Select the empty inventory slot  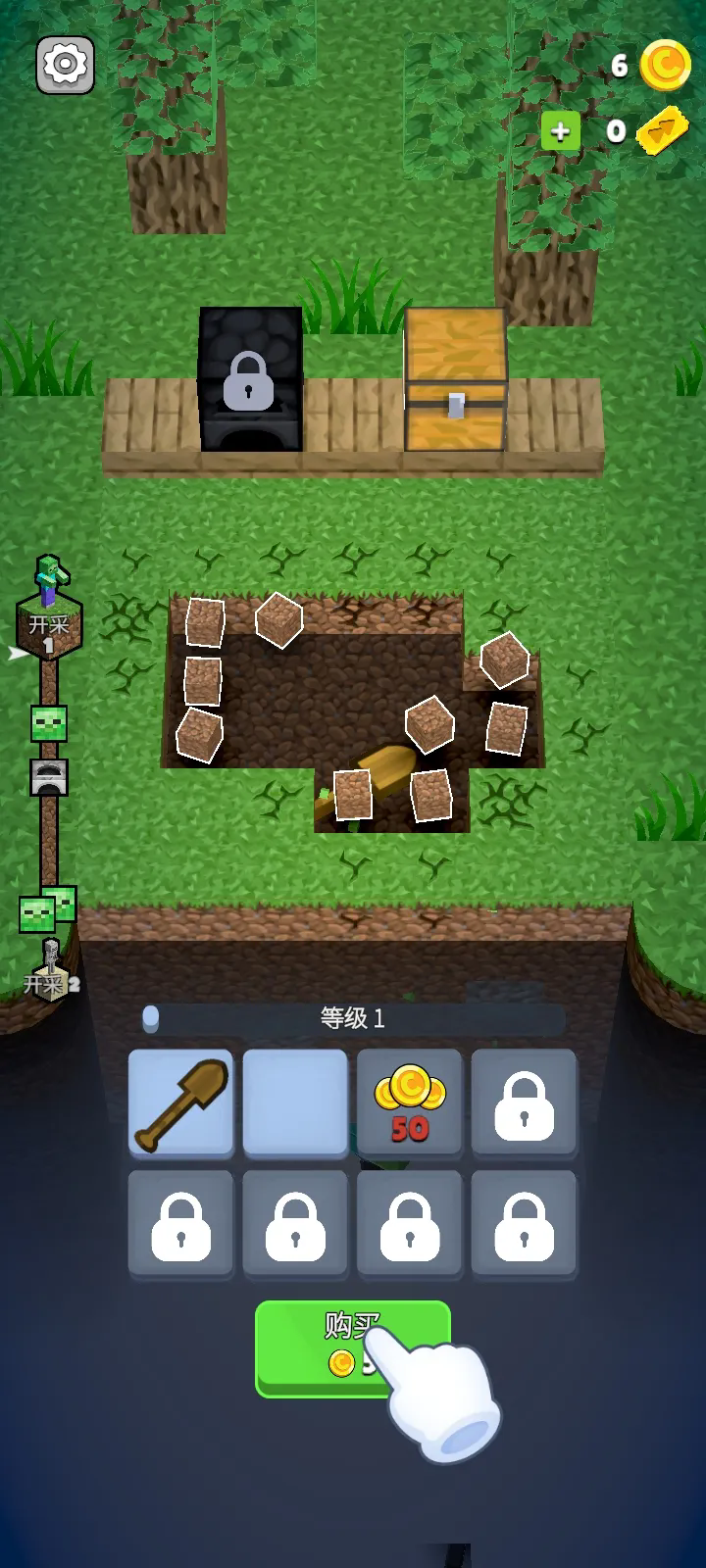[x=295, y=1103]
